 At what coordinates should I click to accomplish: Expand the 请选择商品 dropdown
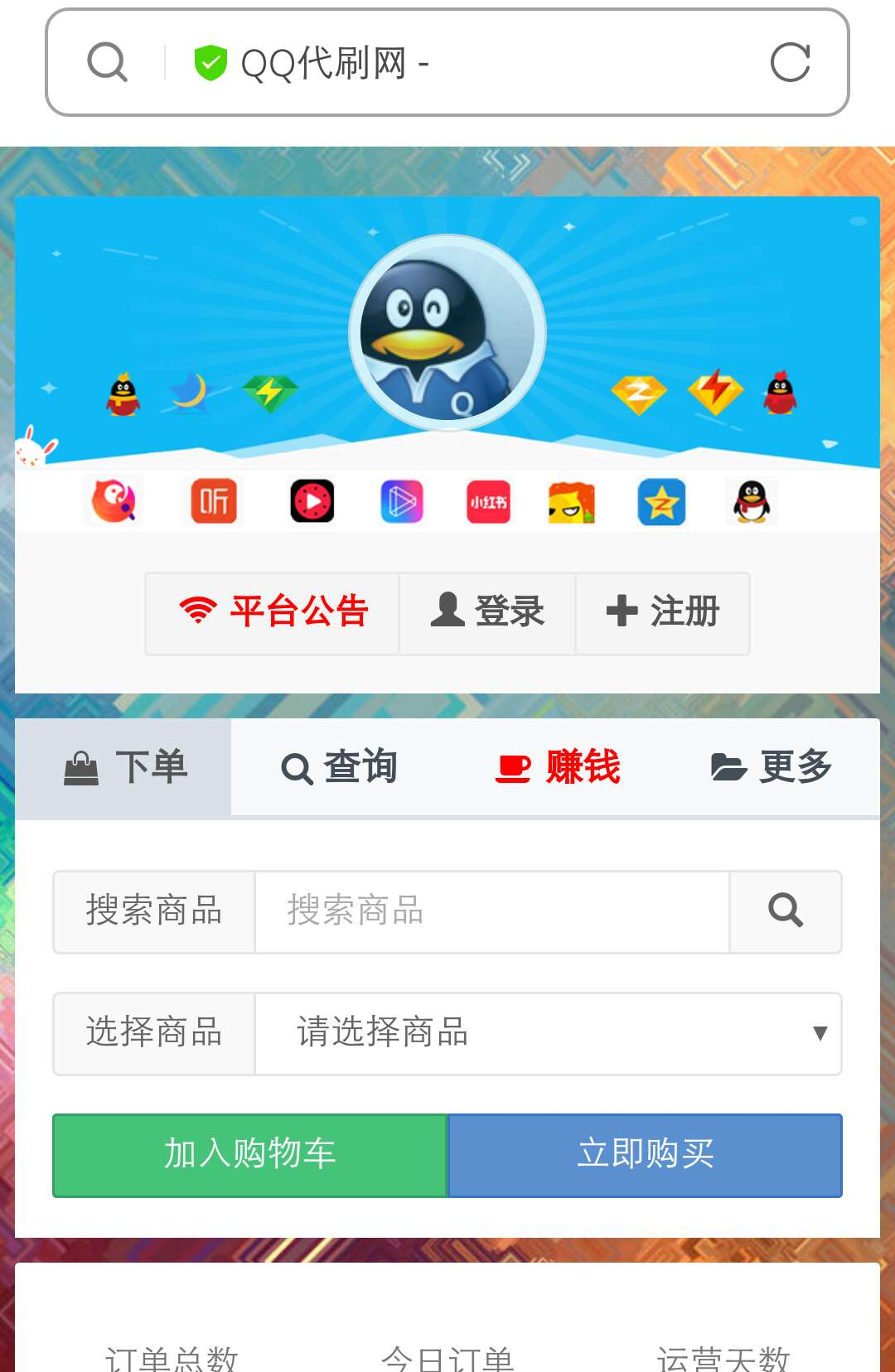click(547, 1033)
